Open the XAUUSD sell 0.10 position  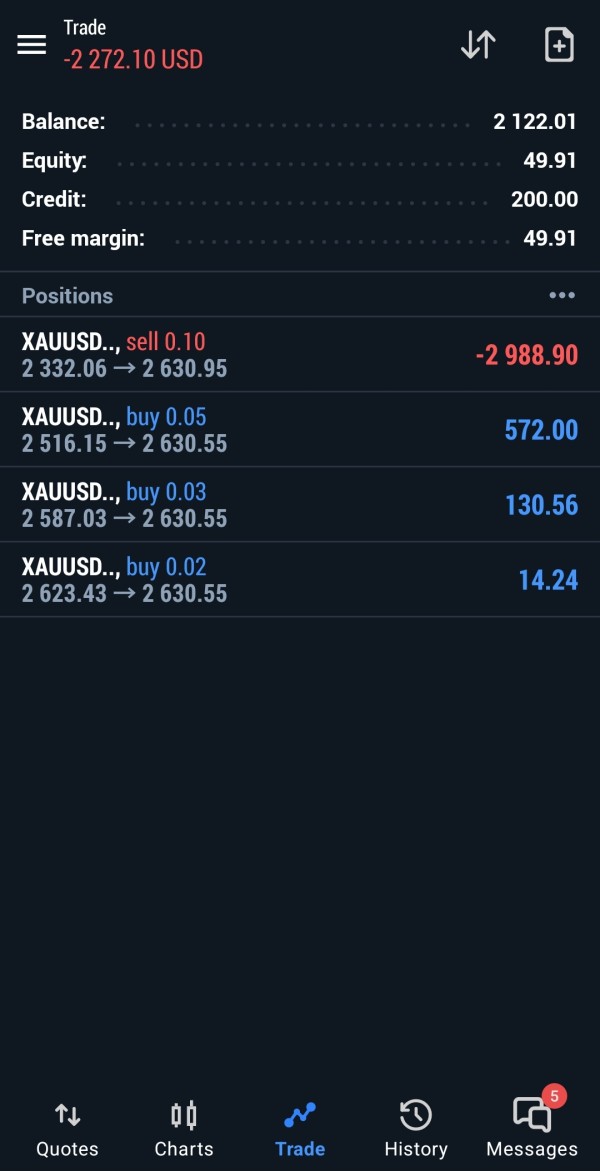point(300,355)
